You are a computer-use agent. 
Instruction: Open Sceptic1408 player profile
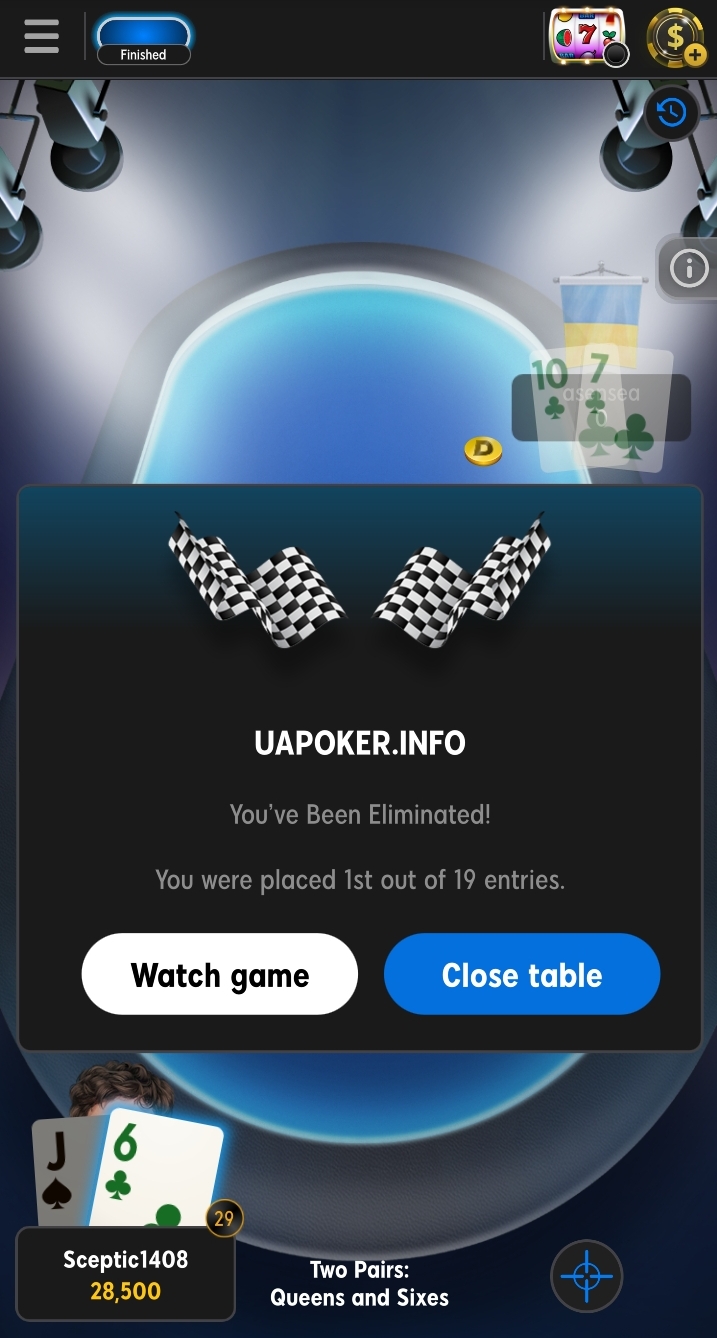[125, 1274]
